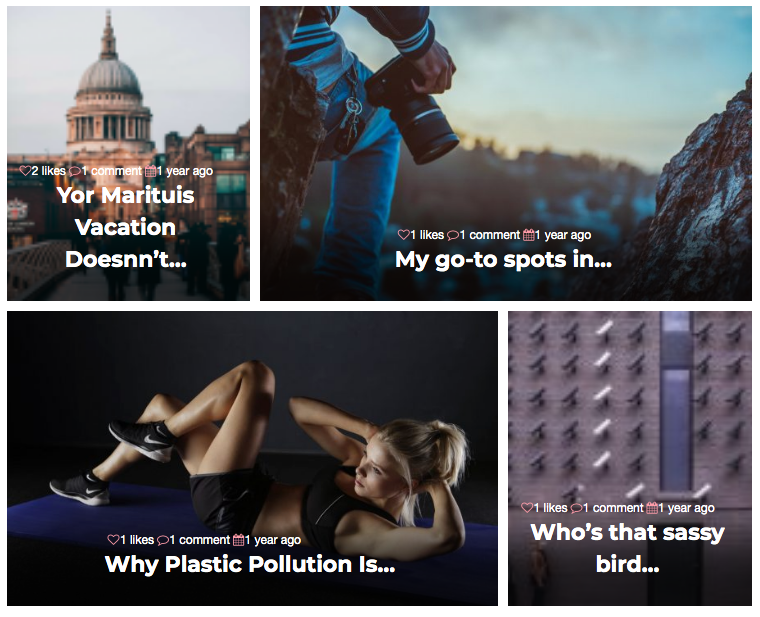
Task: Open the 'Why Plastic Pollution Is...' post
Action: pos(250,564)
